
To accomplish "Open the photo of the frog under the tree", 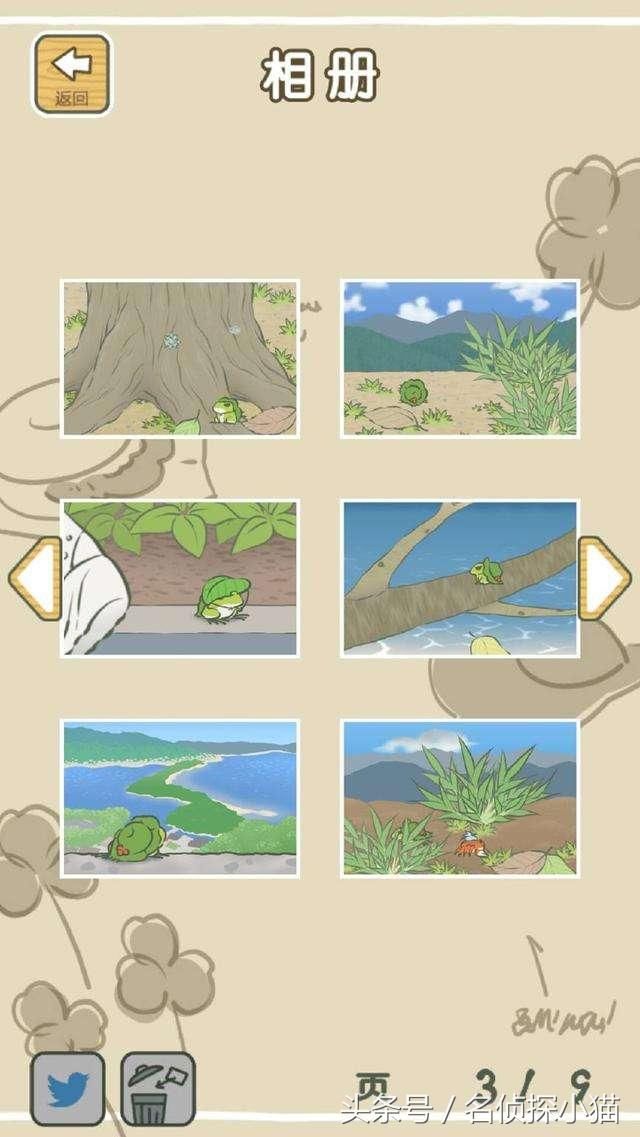I will click(180, 358).
